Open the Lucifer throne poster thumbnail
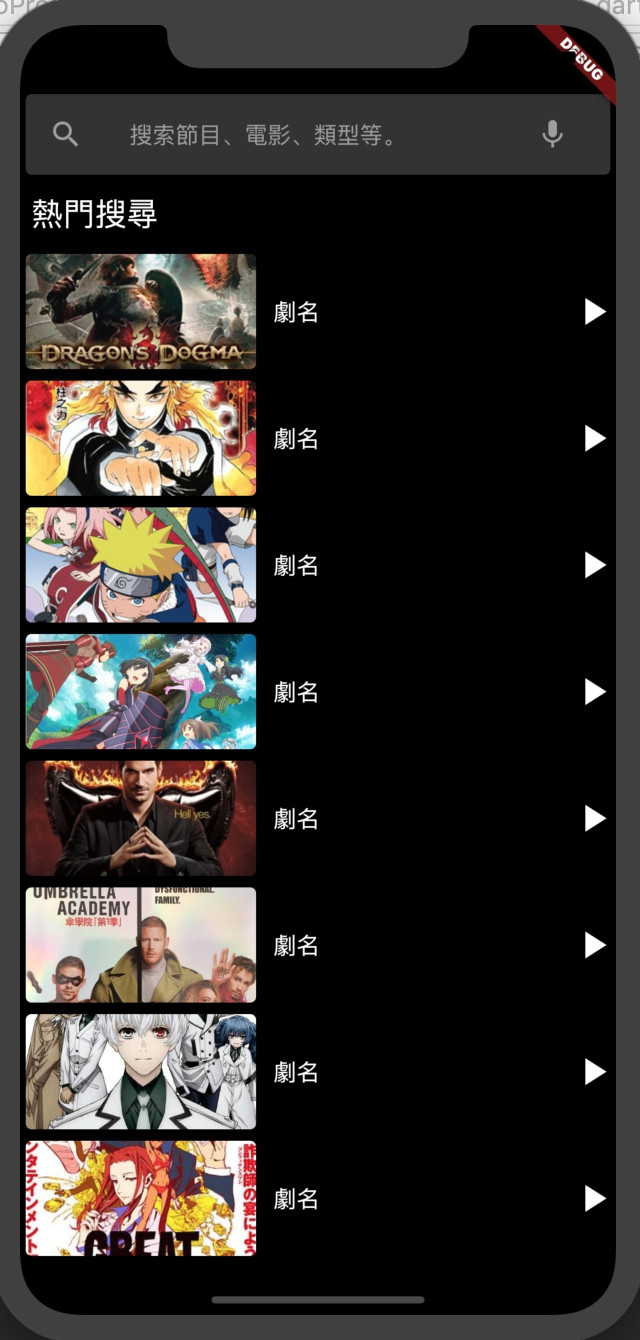This screenshot has height=1340, width=640. click(141, 818)
